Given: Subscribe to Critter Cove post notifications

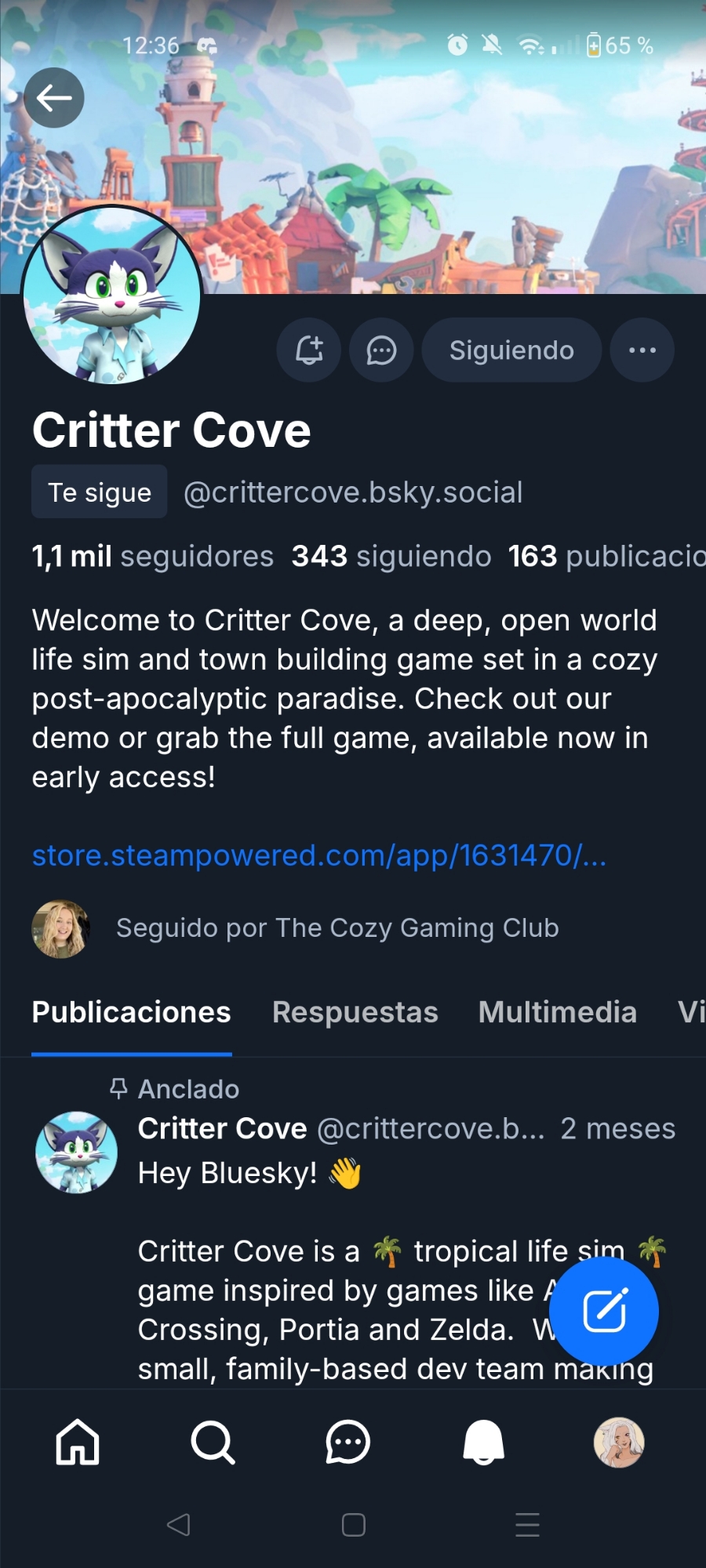Looking at the screenshot, I should 308,350.
